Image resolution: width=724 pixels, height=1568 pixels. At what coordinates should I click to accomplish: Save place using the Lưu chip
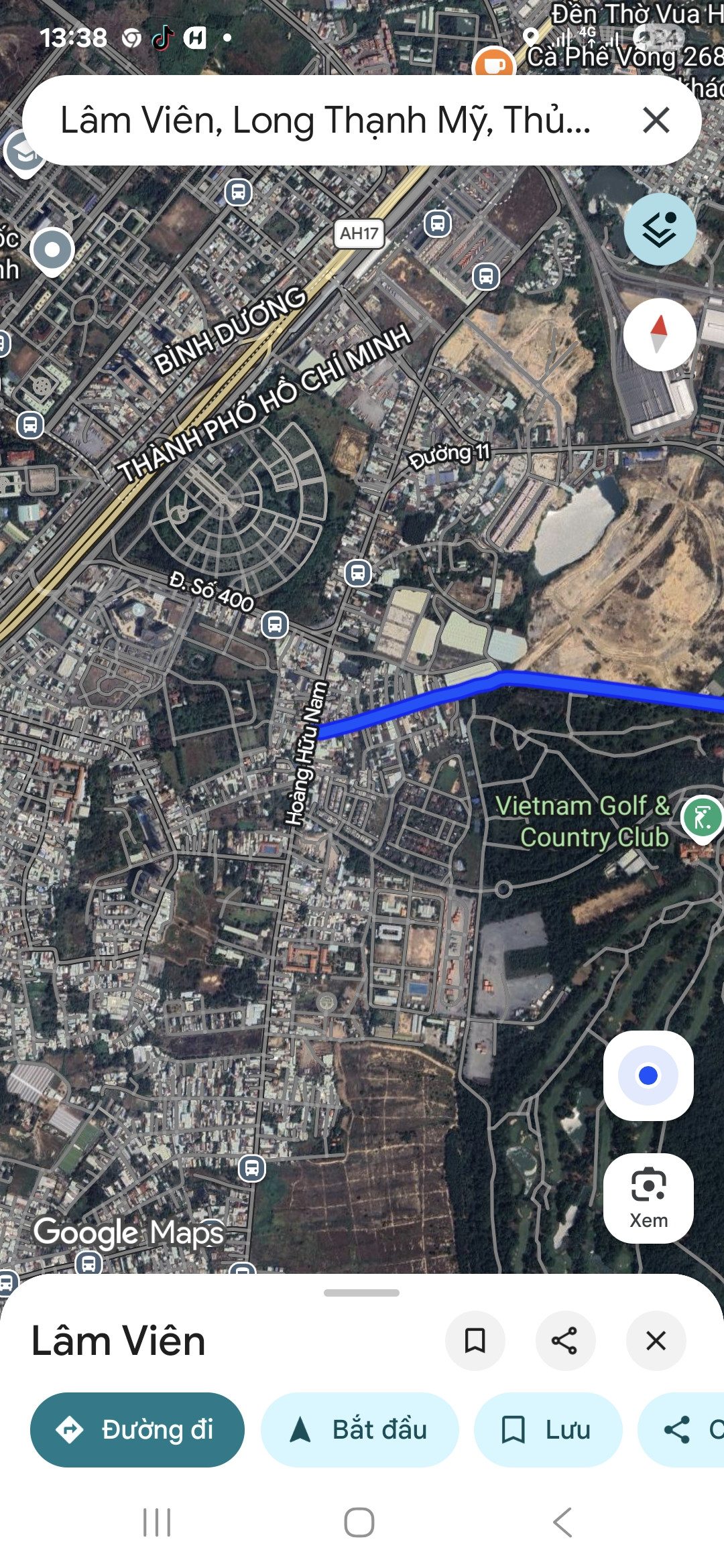pos(548,1429)
